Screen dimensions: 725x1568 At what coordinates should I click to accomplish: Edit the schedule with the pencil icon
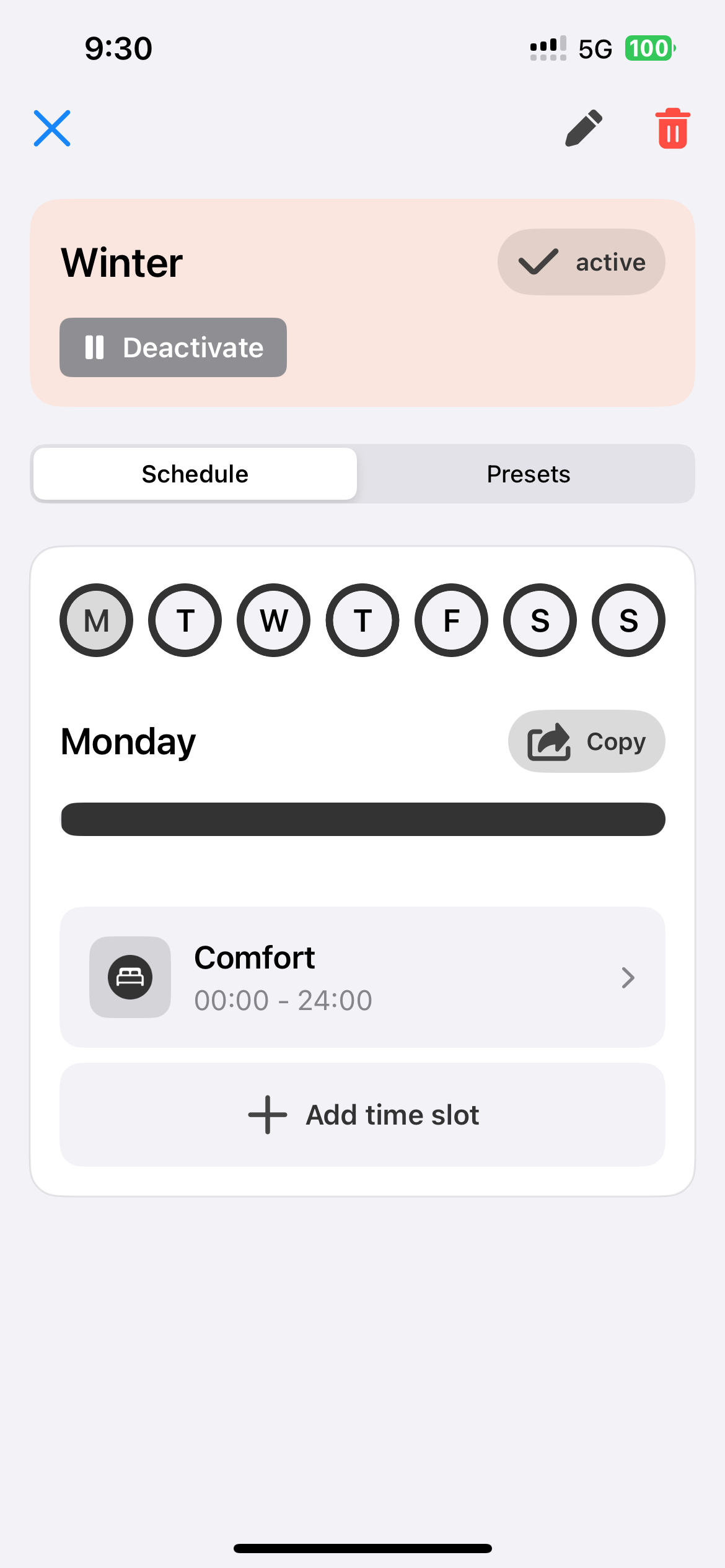click(x=583, y=128)
